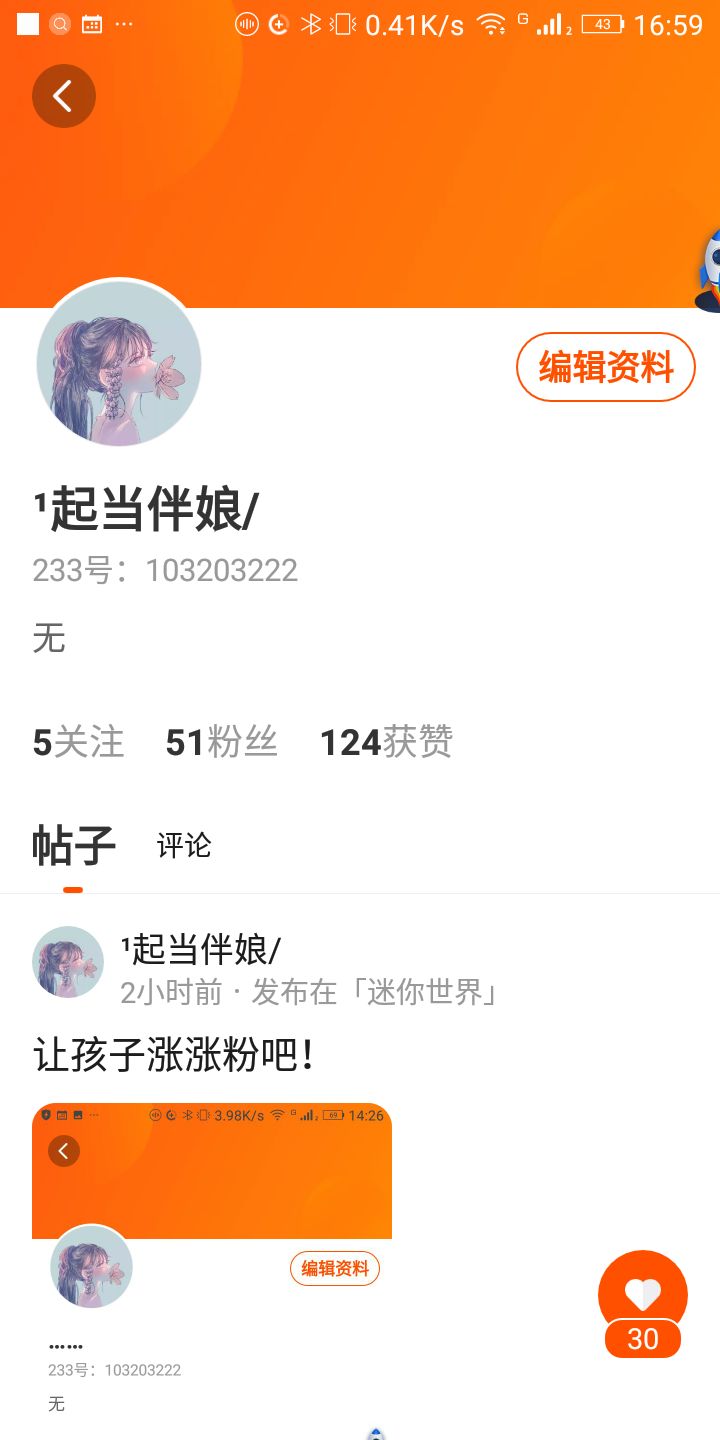Open the large profile avatar picture
The image size is (720, 1440).
tap(119, 363)
